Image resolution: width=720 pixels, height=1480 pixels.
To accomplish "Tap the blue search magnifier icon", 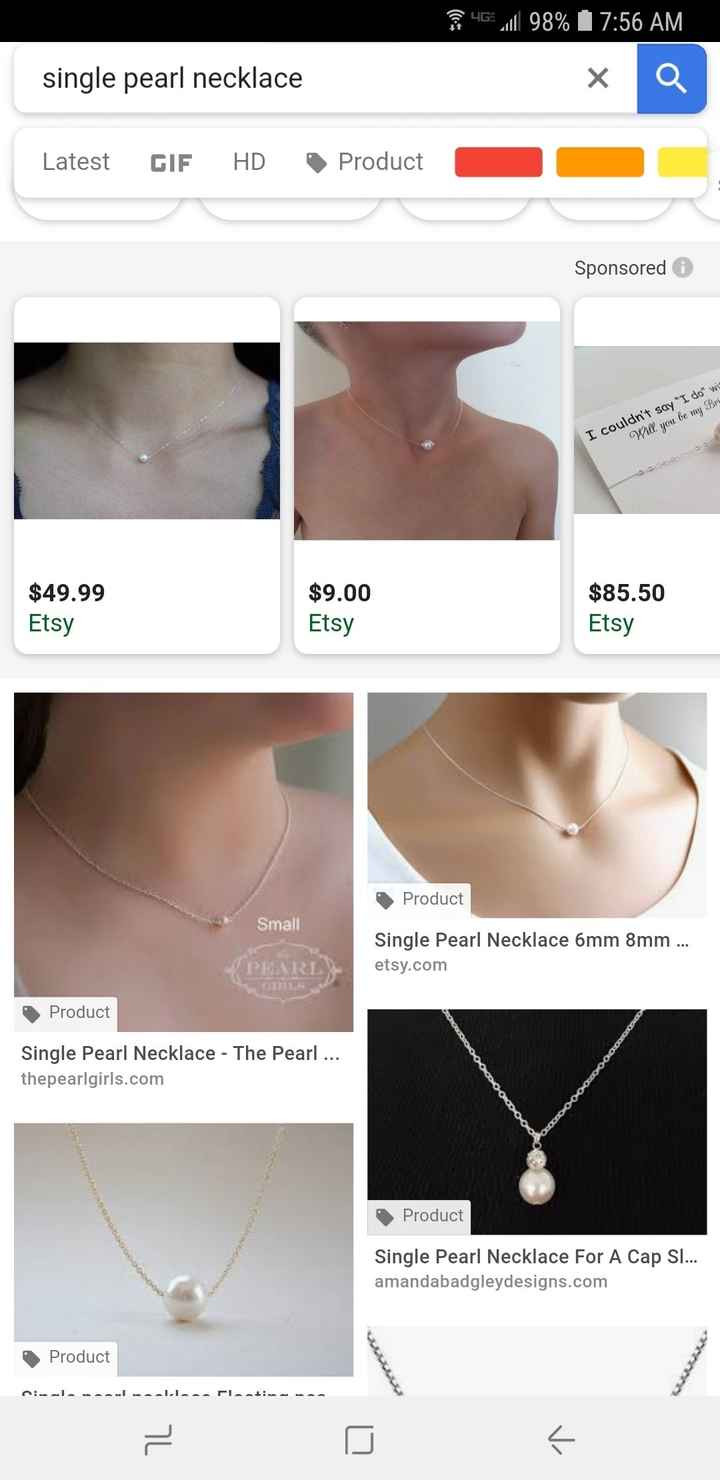I will click(x=671, y=77).
